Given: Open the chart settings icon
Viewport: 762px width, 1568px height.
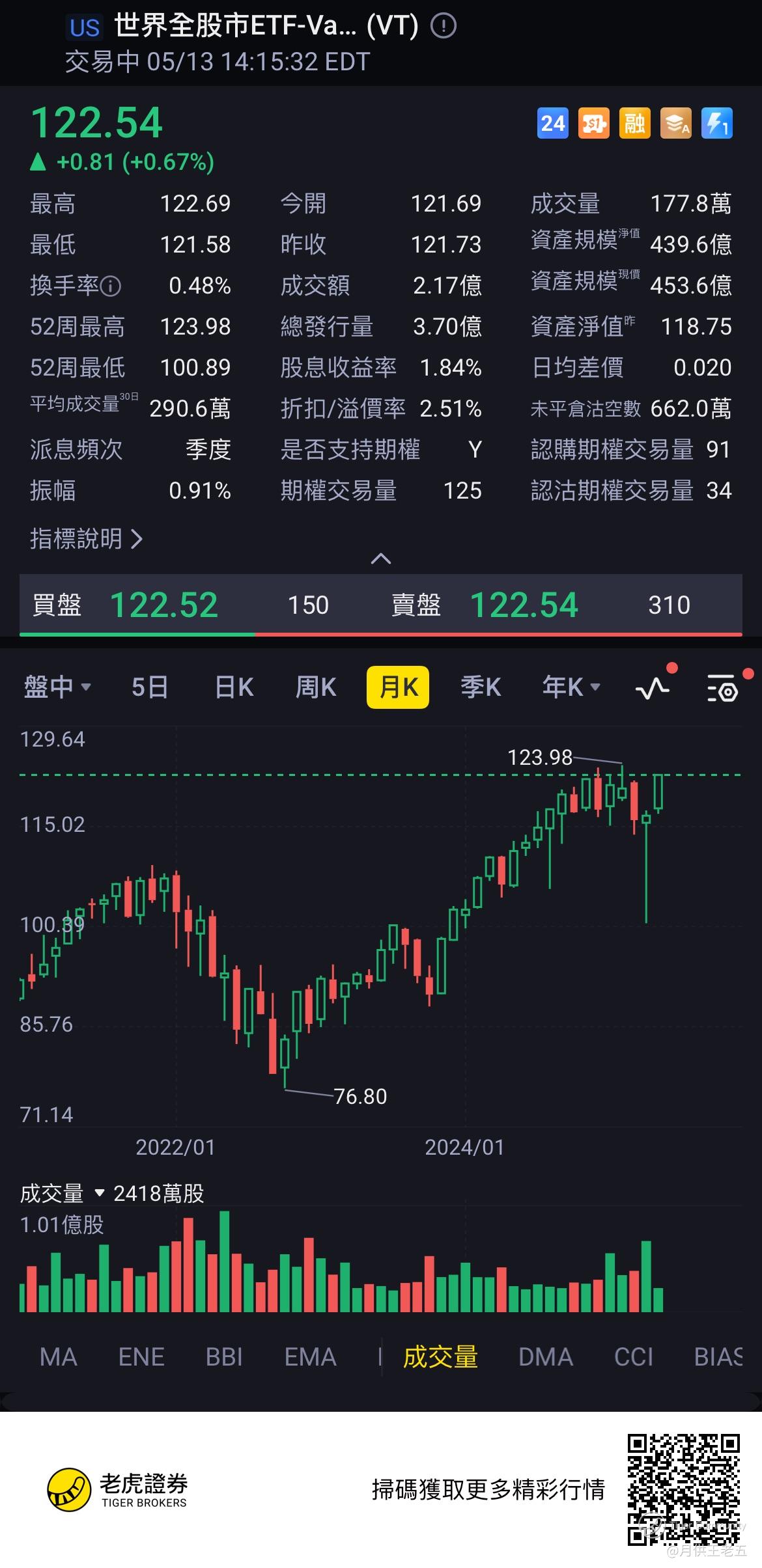Looking at the screenshot, I should click(722, 689).
